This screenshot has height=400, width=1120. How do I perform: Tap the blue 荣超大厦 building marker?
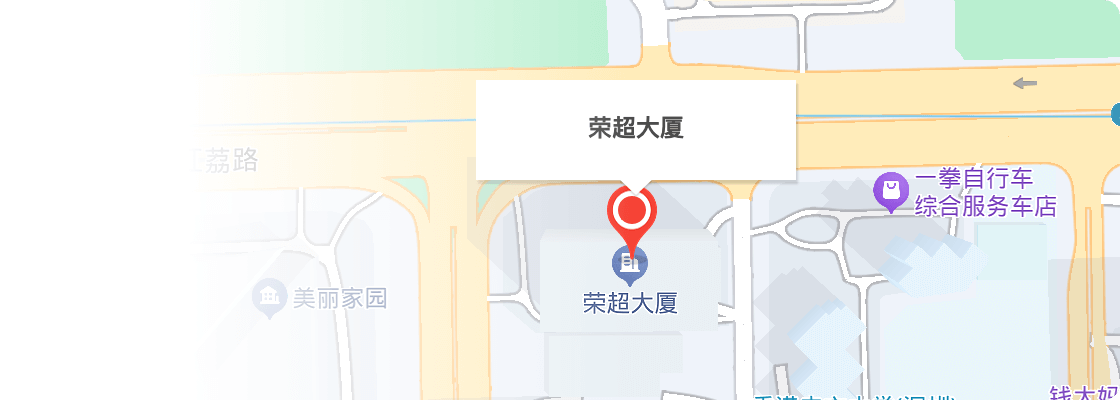[x=630, y=264]
